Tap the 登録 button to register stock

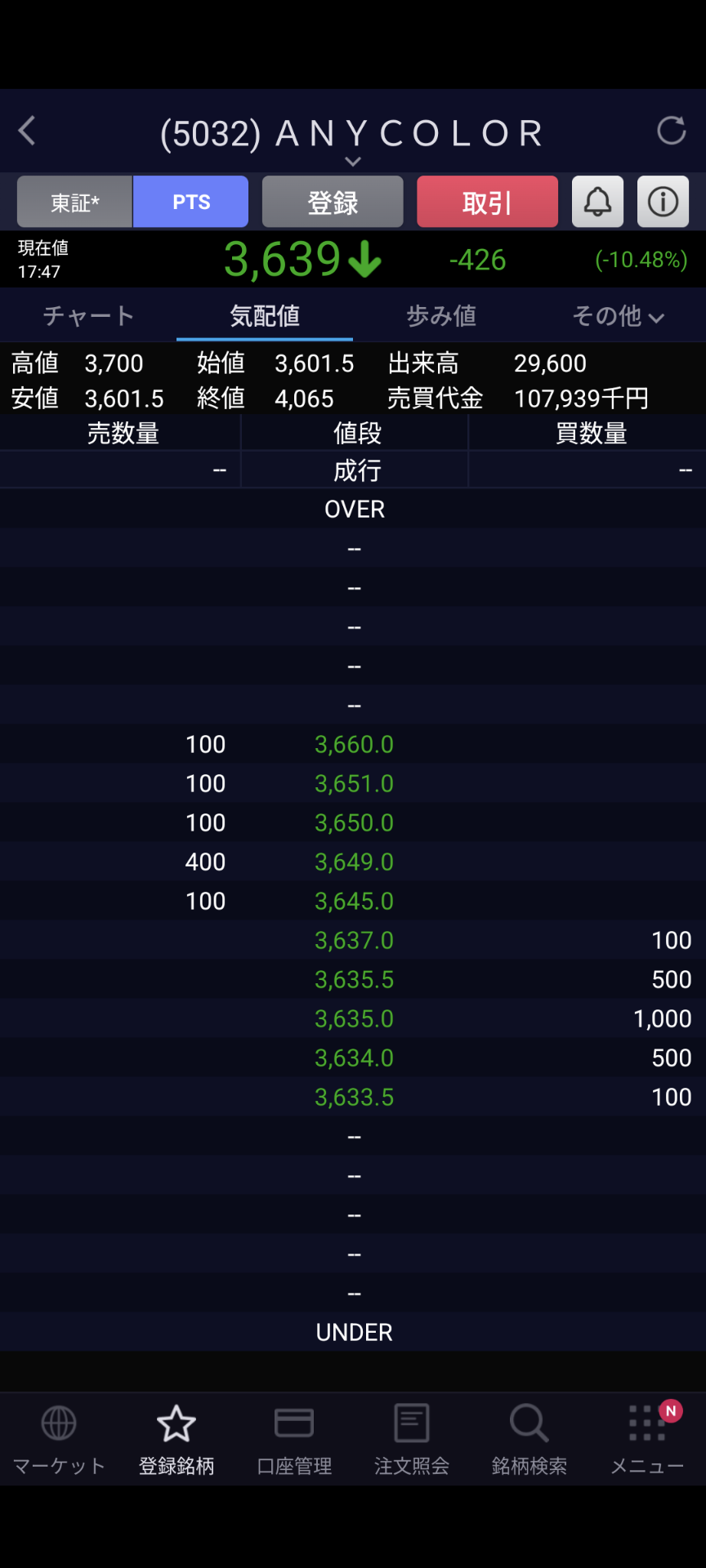pyautogui.click(x=333, y=202)
